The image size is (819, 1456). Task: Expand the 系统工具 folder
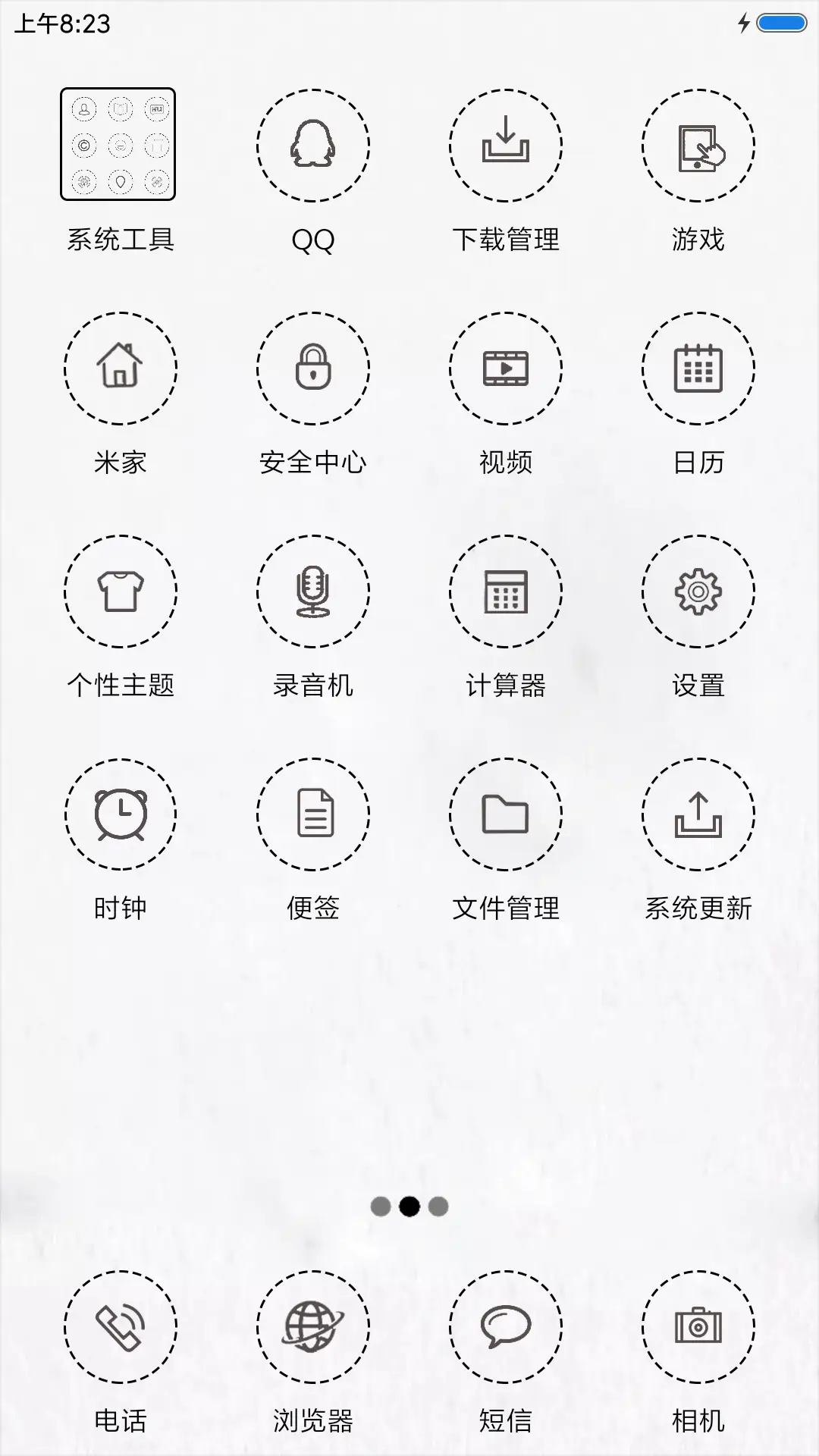(x=121, y=147)
